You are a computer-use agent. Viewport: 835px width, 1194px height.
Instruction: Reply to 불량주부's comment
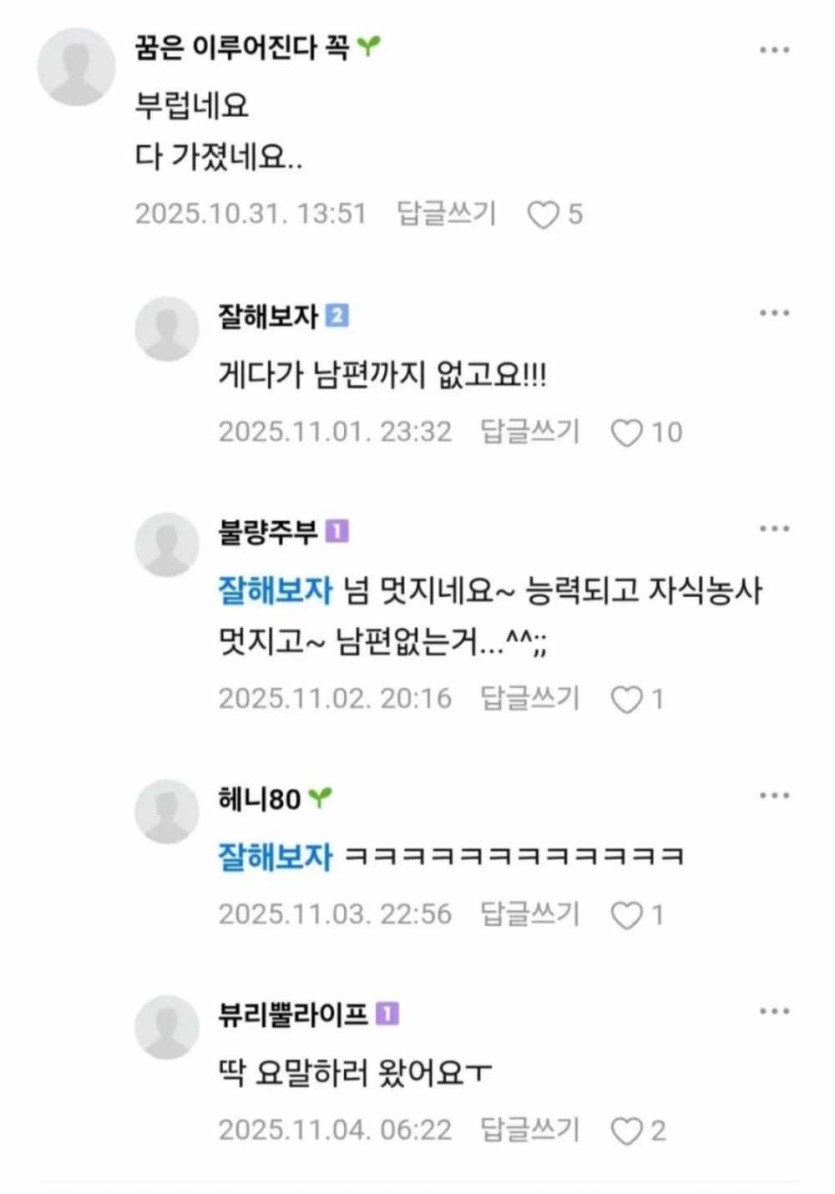coord(529,698)
